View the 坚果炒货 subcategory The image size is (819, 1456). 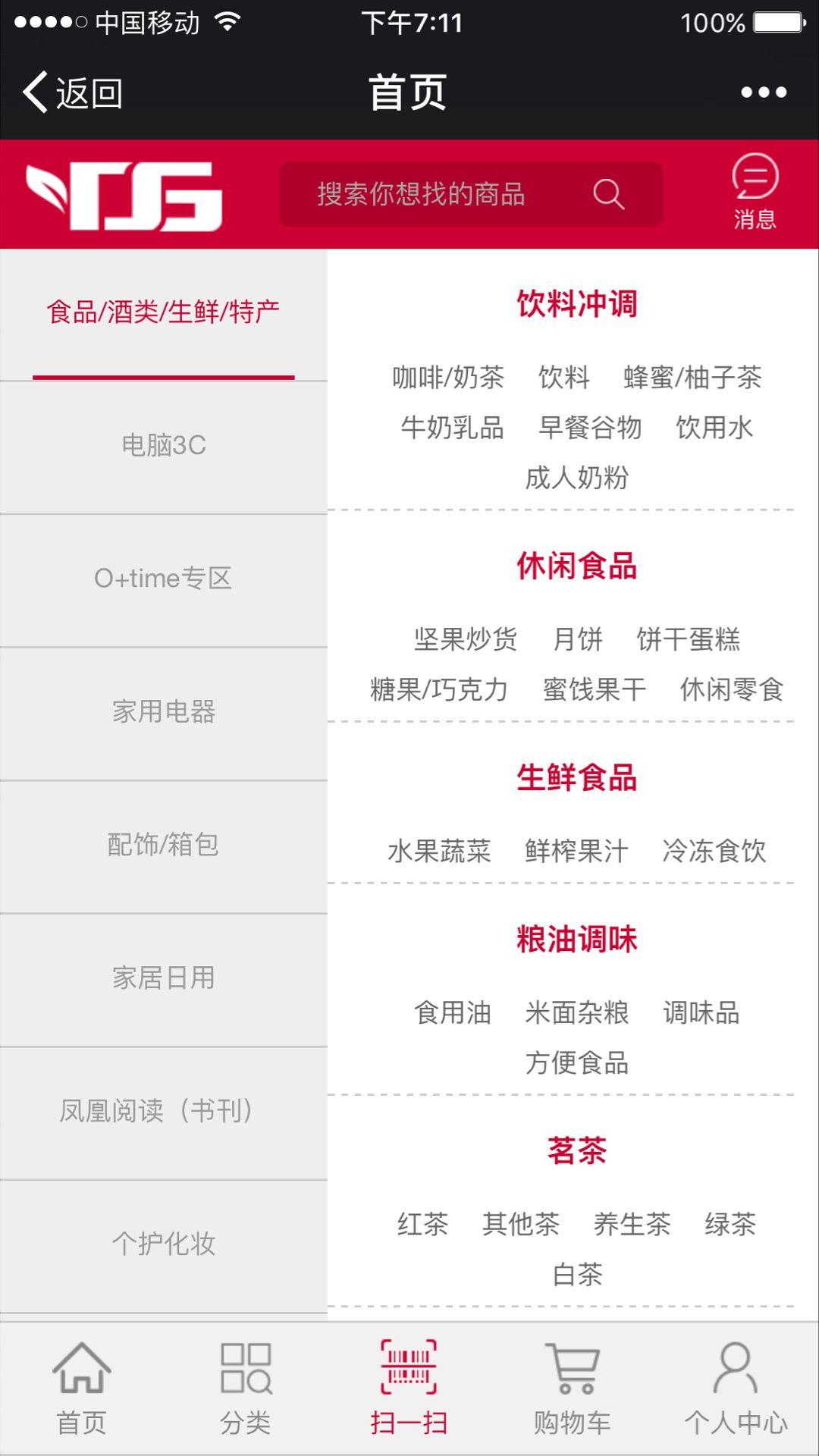[466, 639]
